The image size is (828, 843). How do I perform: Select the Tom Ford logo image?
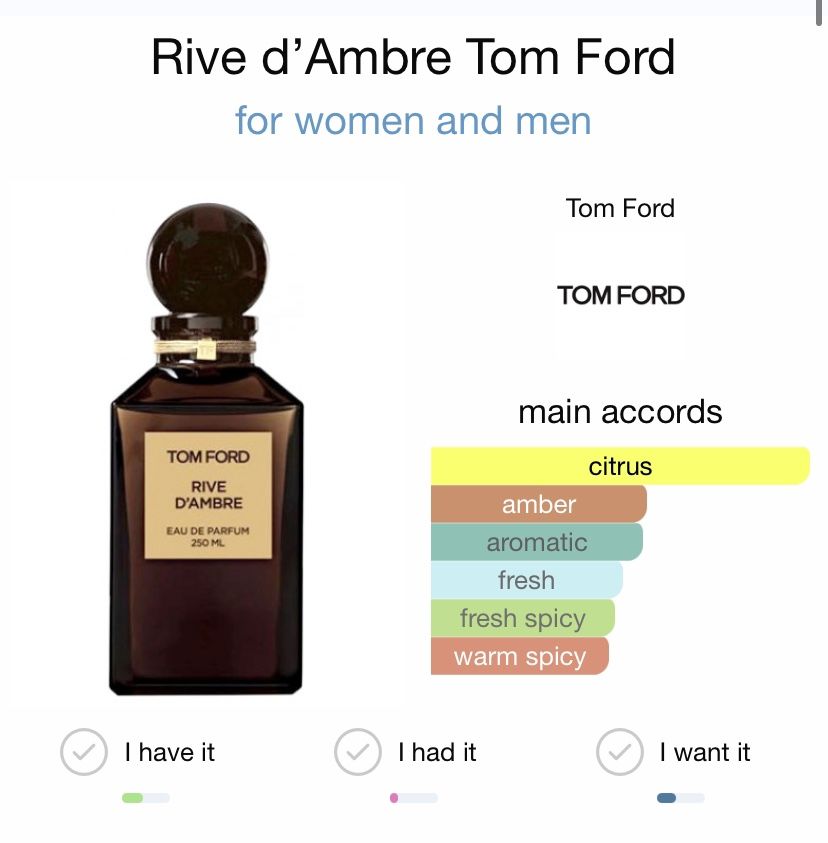click(618, 295)
